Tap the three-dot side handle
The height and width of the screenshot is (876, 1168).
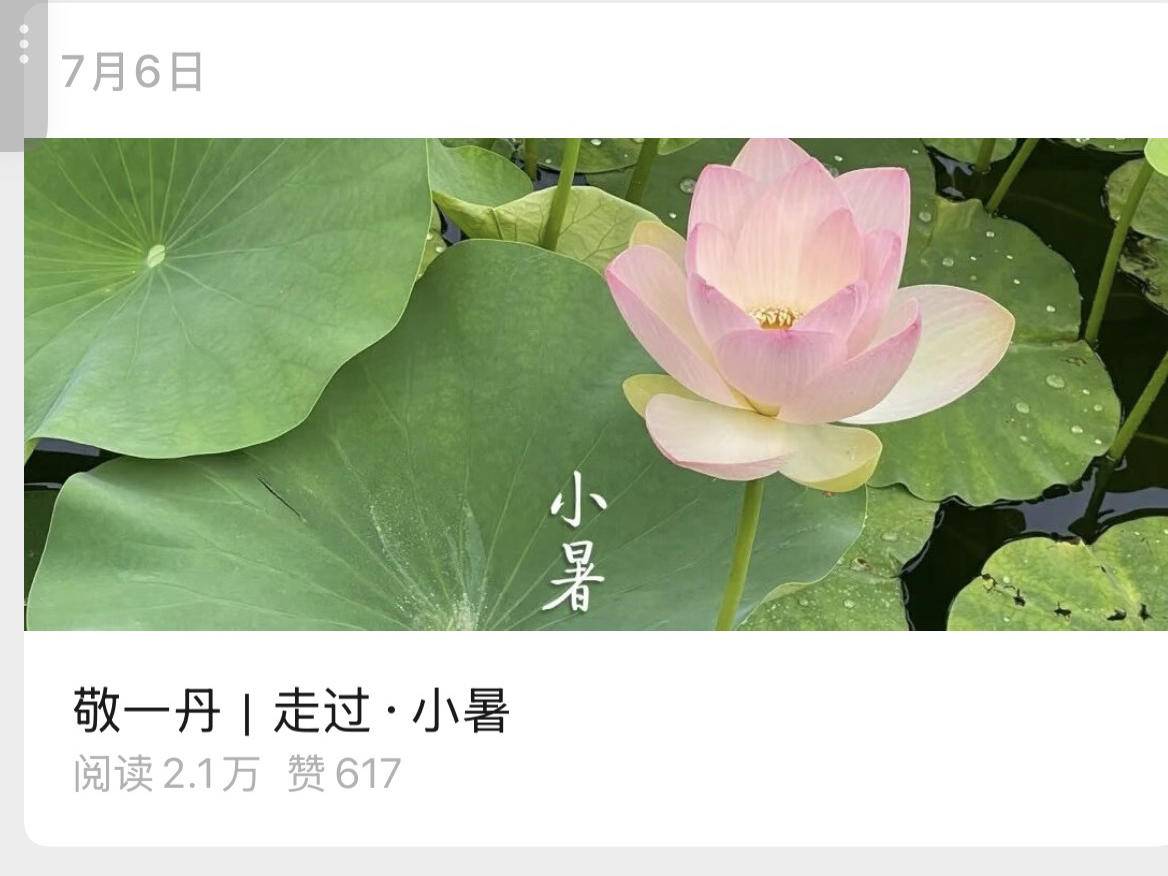tap(24, 45)
